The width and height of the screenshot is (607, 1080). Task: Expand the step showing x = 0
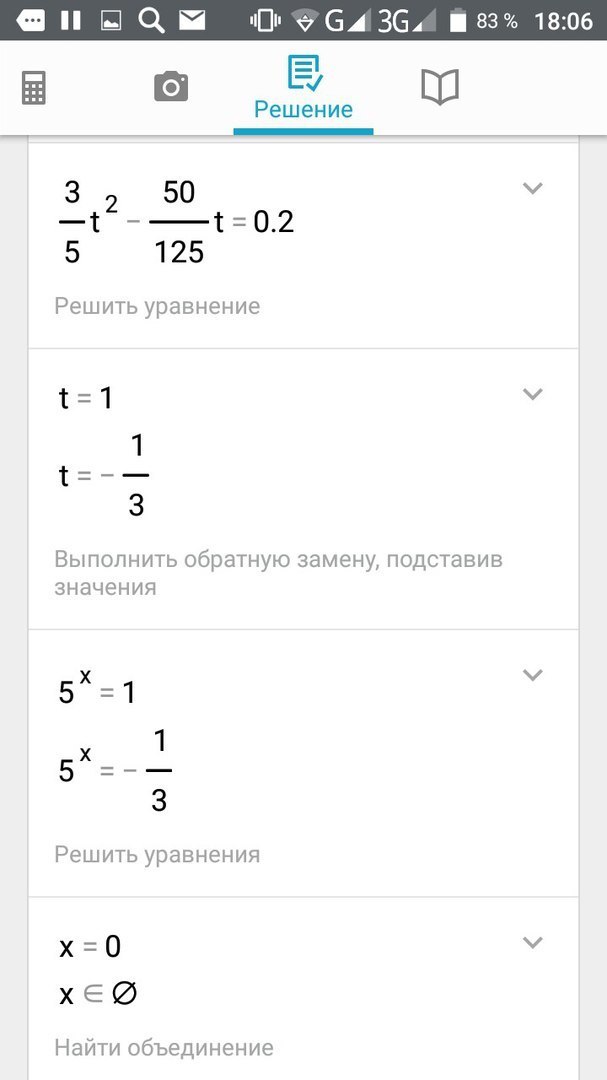pos(533,942)
